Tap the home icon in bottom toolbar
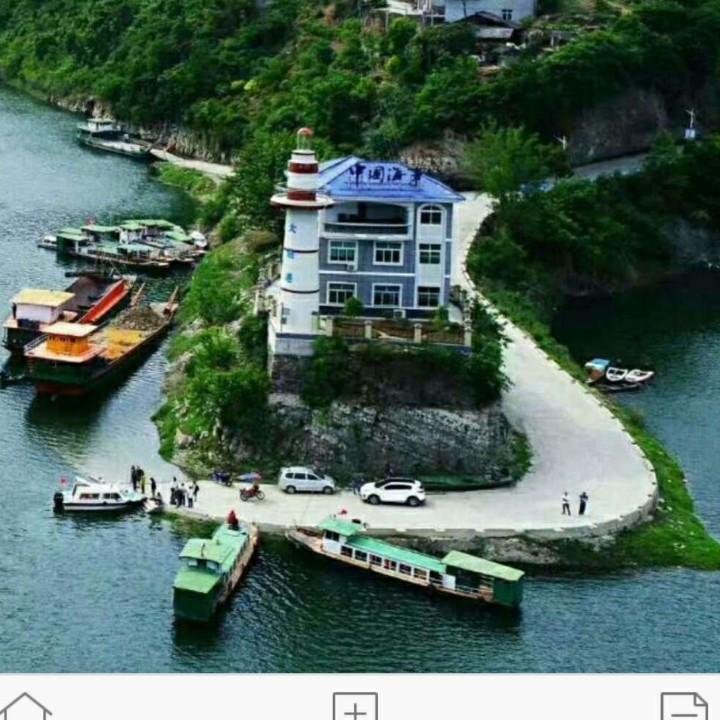Image resolution: width=720 pixels, height=720 pixels. tap(26, 707)
